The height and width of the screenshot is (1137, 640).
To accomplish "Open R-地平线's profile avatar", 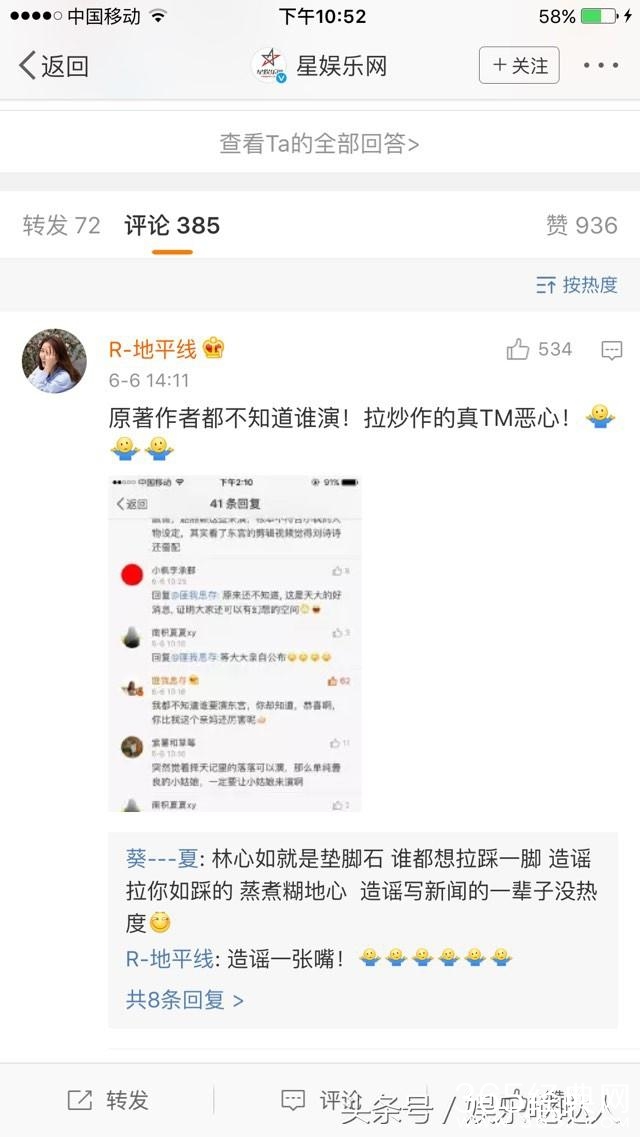I will [x=54, y=361].
